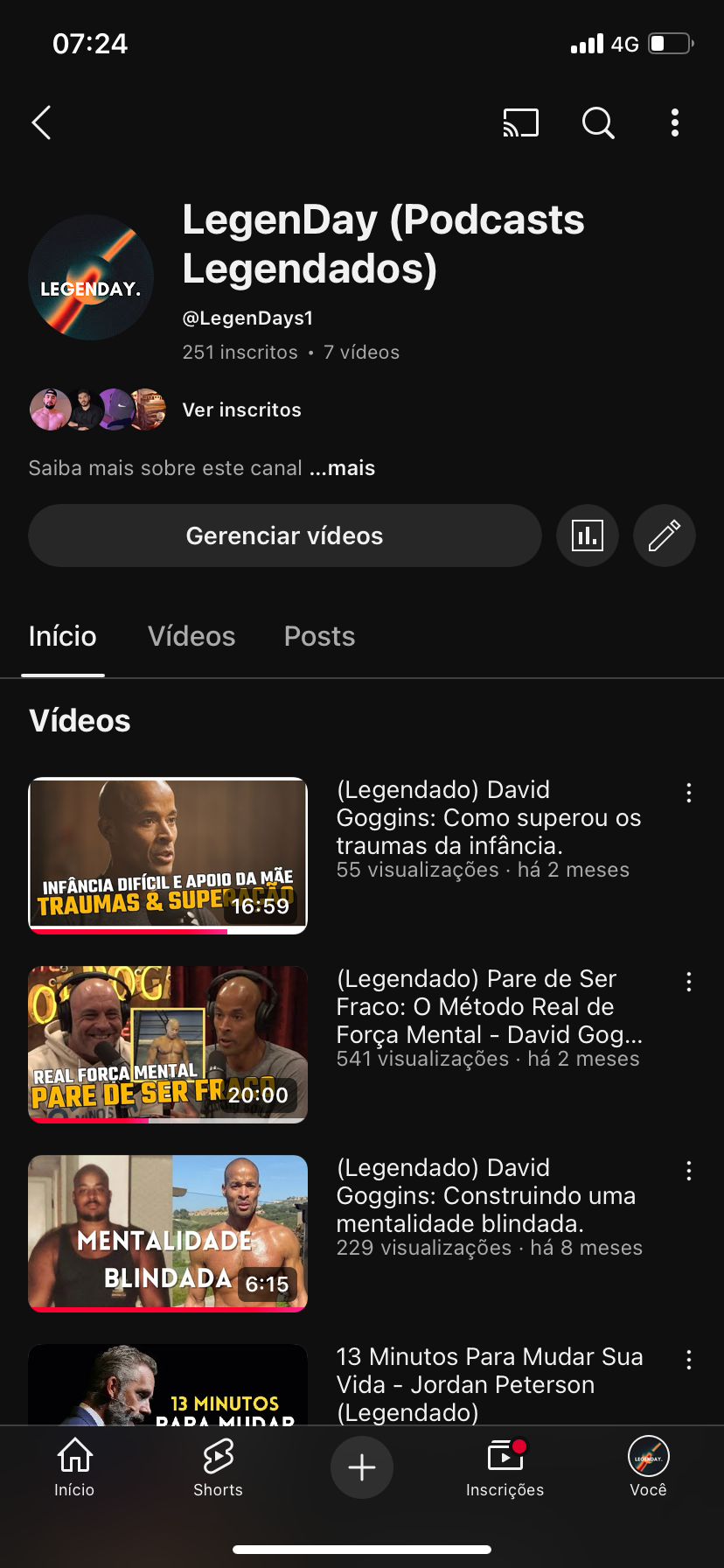This screenshot has width=724, height=1568.
Task: Edit channel with the pencil icon
Action: tap(665, 535)
